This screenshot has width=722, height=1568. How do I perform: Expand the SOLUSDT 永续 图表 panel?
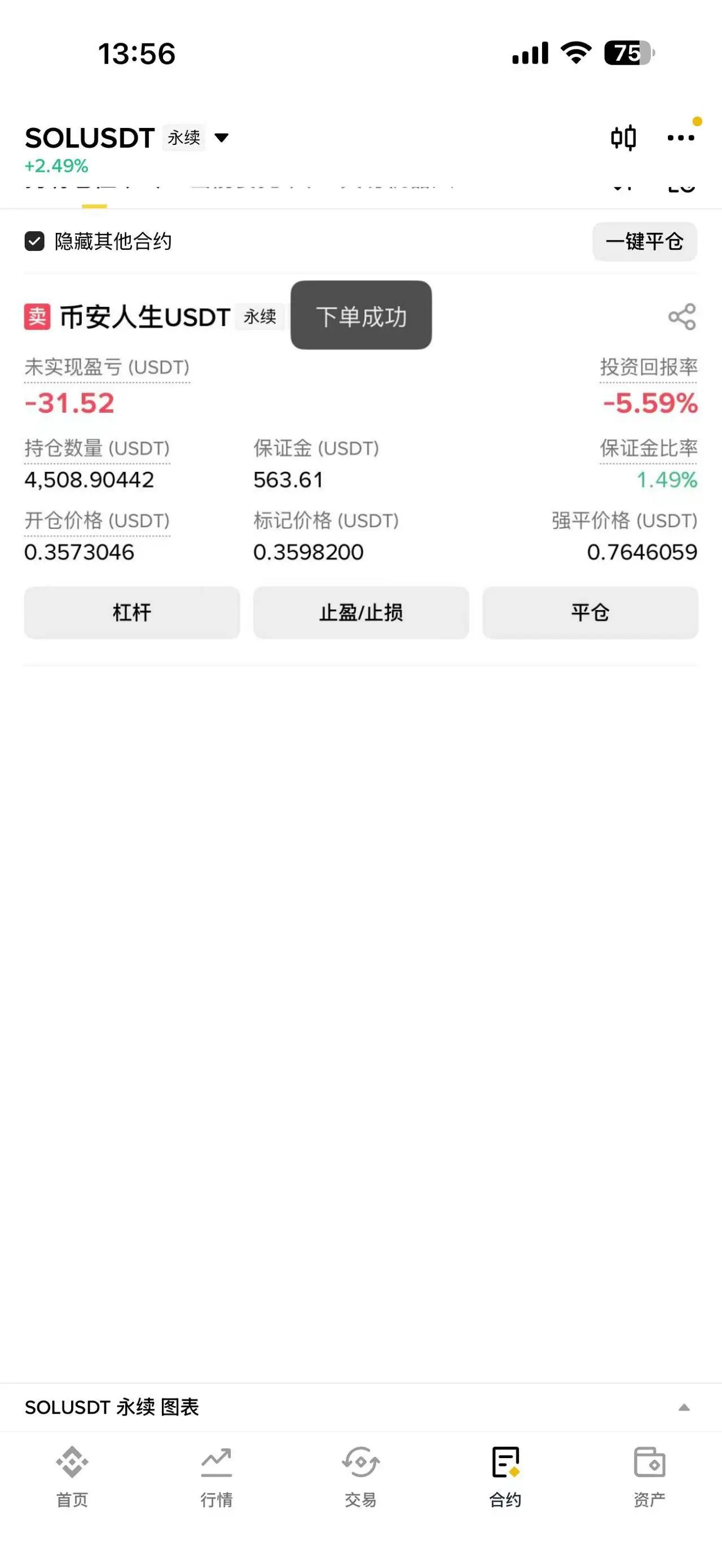pyautogui.click(x=684, y=1407)
